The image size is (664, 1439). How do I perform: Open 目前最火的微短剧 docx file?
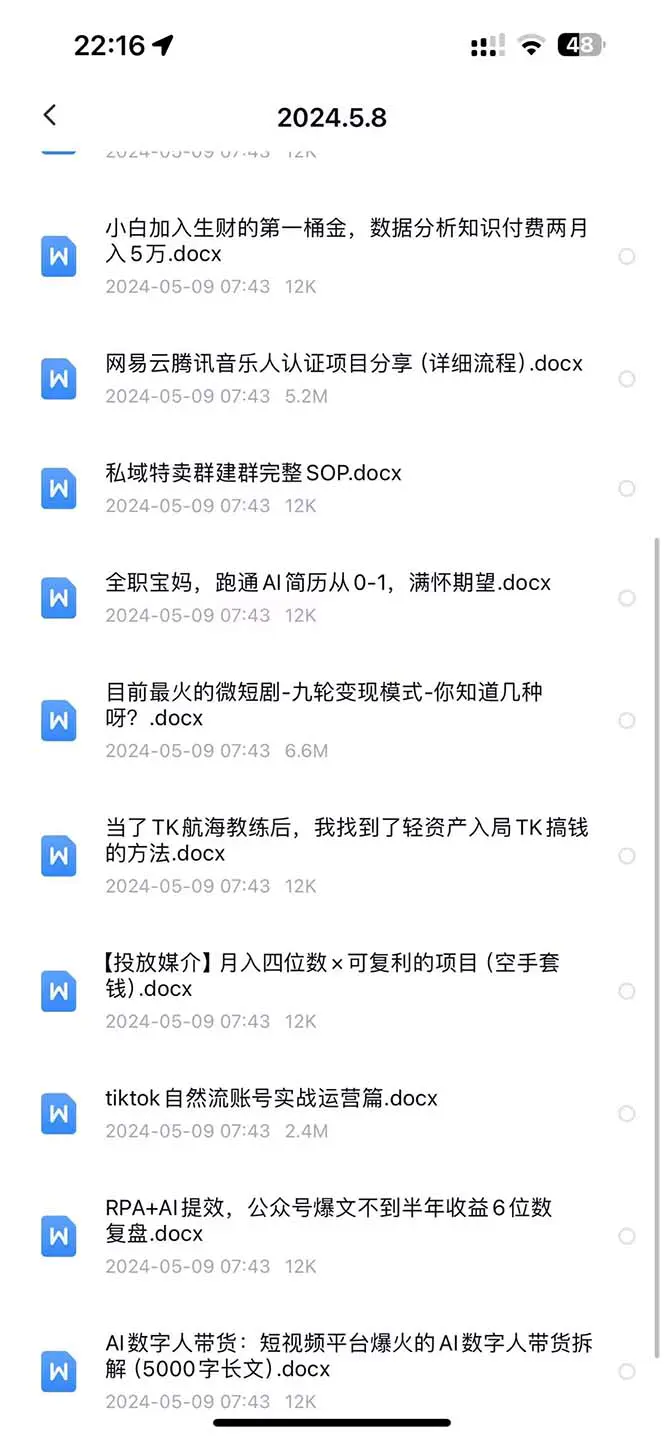tap(323, 705)
